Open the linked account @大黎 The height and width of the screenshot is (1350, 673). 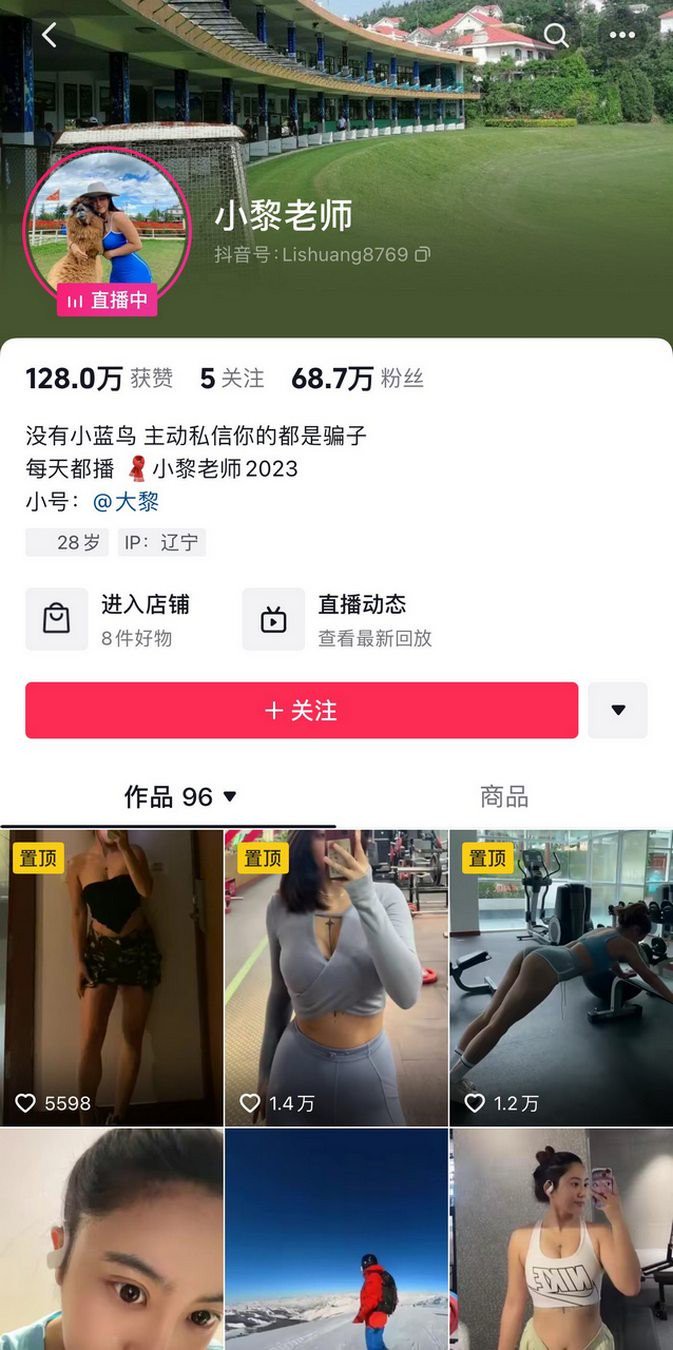(x=126, y=501)
